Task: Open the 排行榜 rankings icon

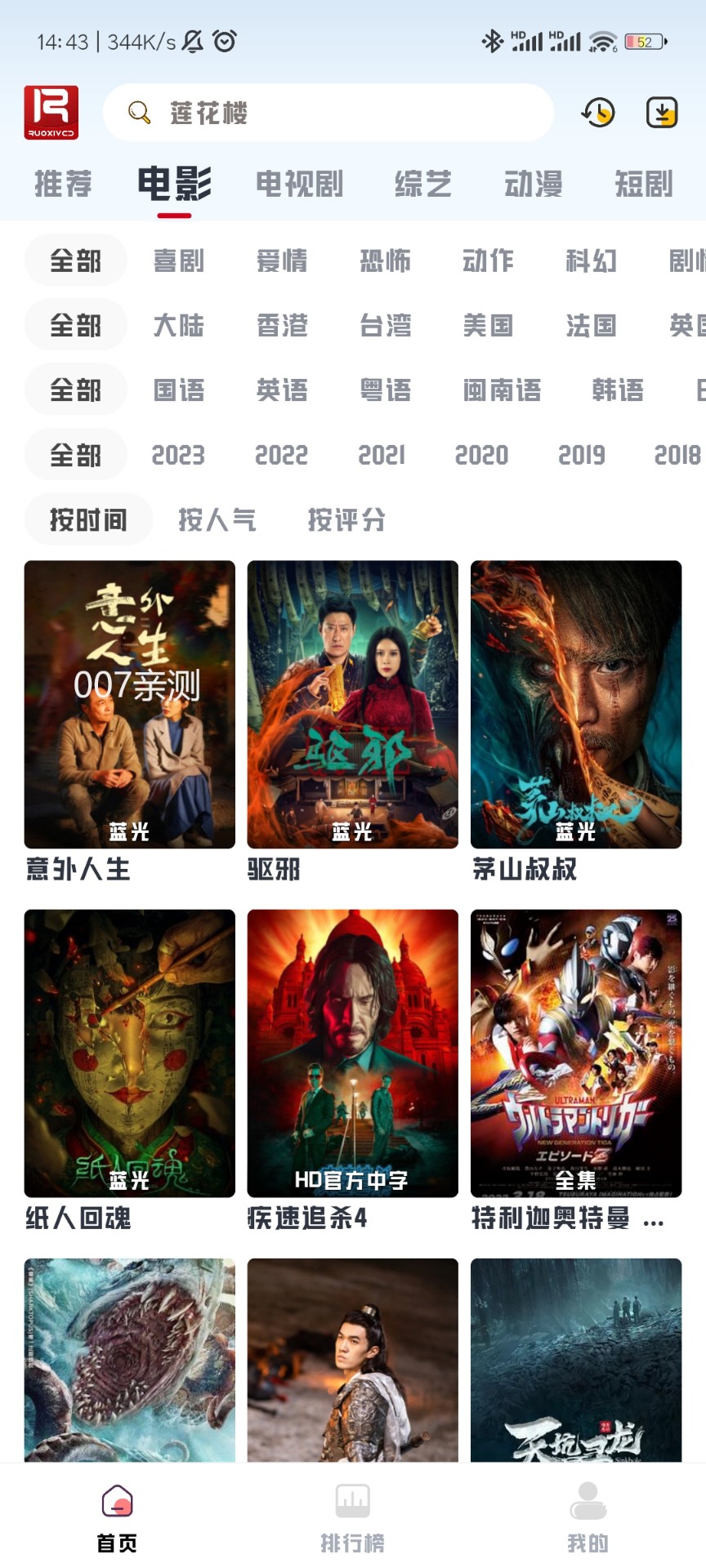Action: (353, 1502)
